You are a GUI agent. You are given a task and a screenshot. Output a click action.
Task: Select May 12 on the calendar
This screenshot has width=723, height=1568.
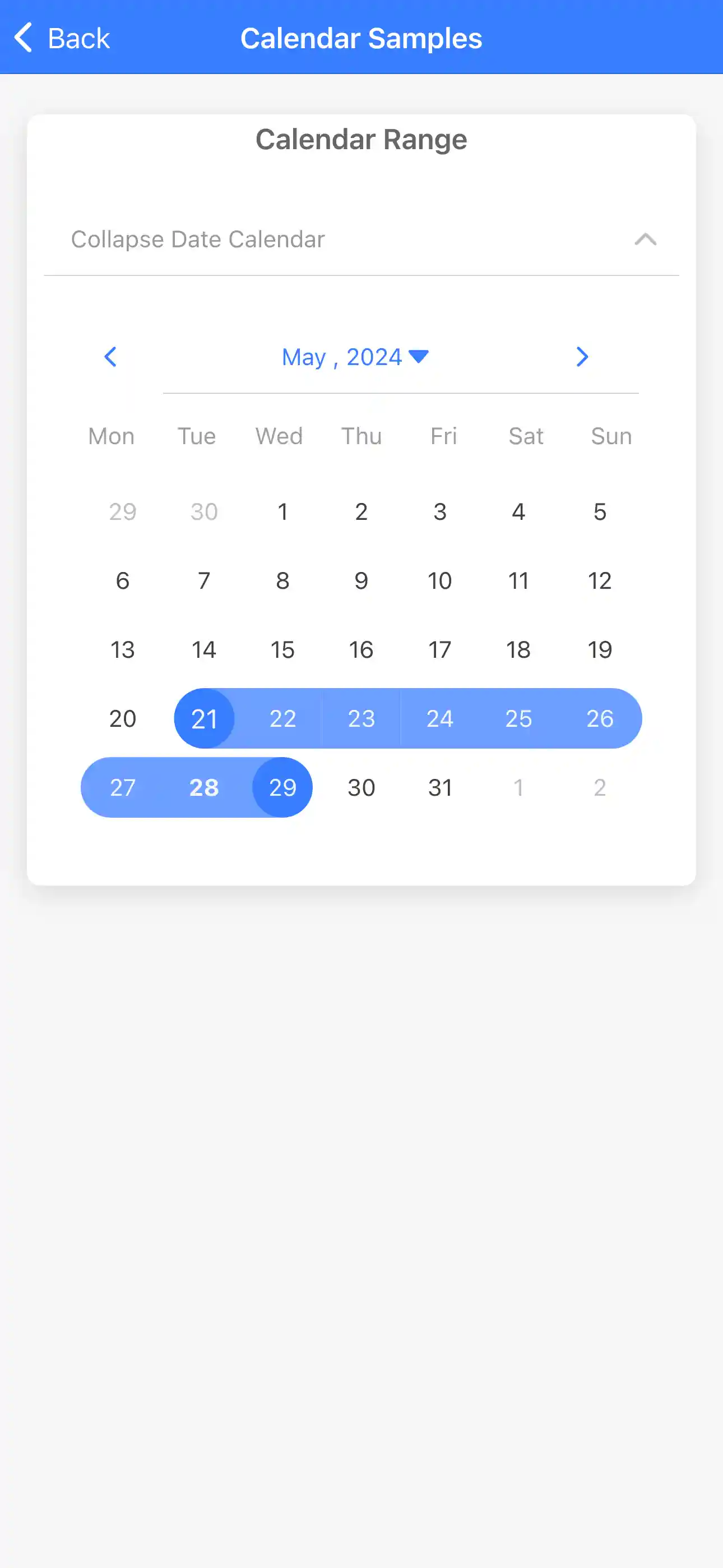click(600, 580)
